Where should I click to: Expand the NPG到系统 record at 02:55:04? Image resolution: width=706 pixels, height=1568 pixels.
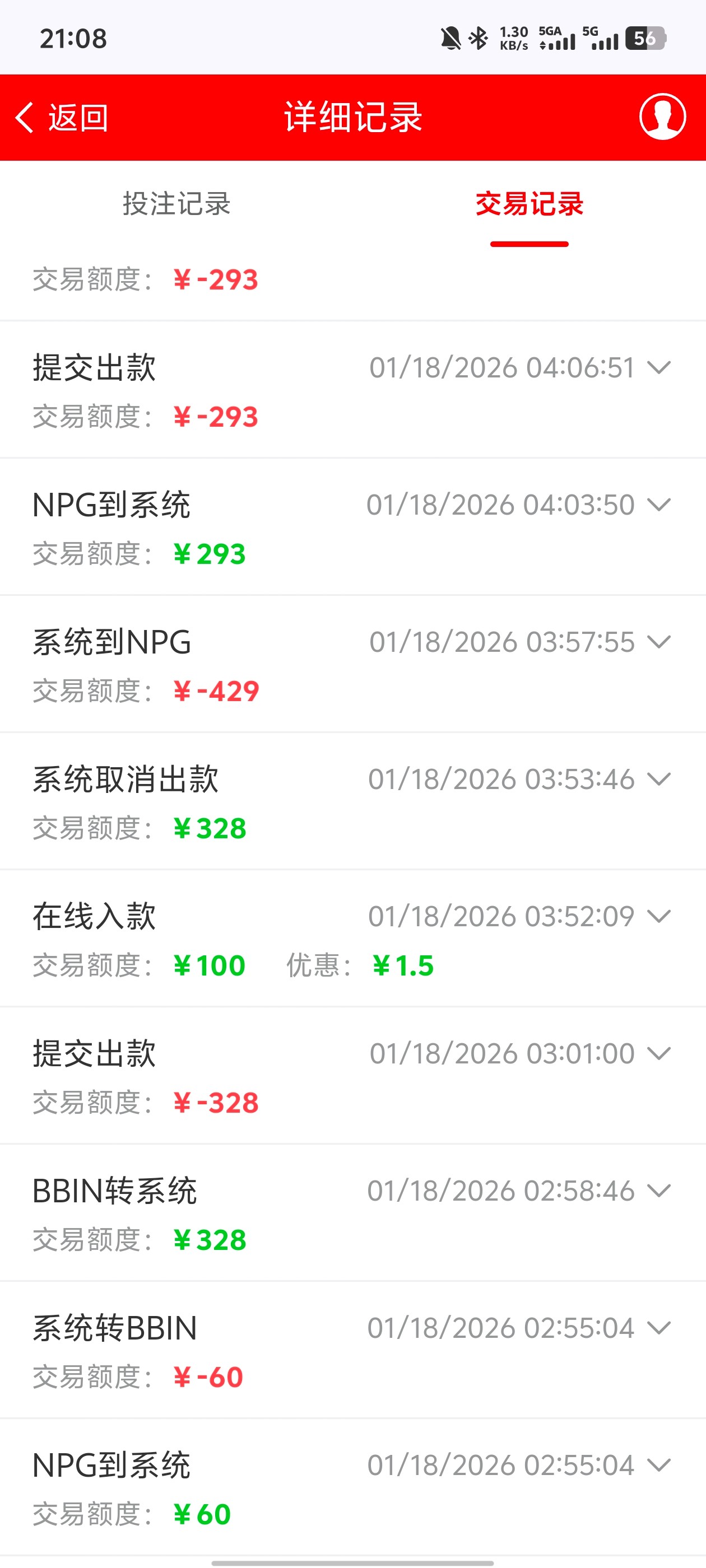pyautogui.click(x=658, y=1465)
